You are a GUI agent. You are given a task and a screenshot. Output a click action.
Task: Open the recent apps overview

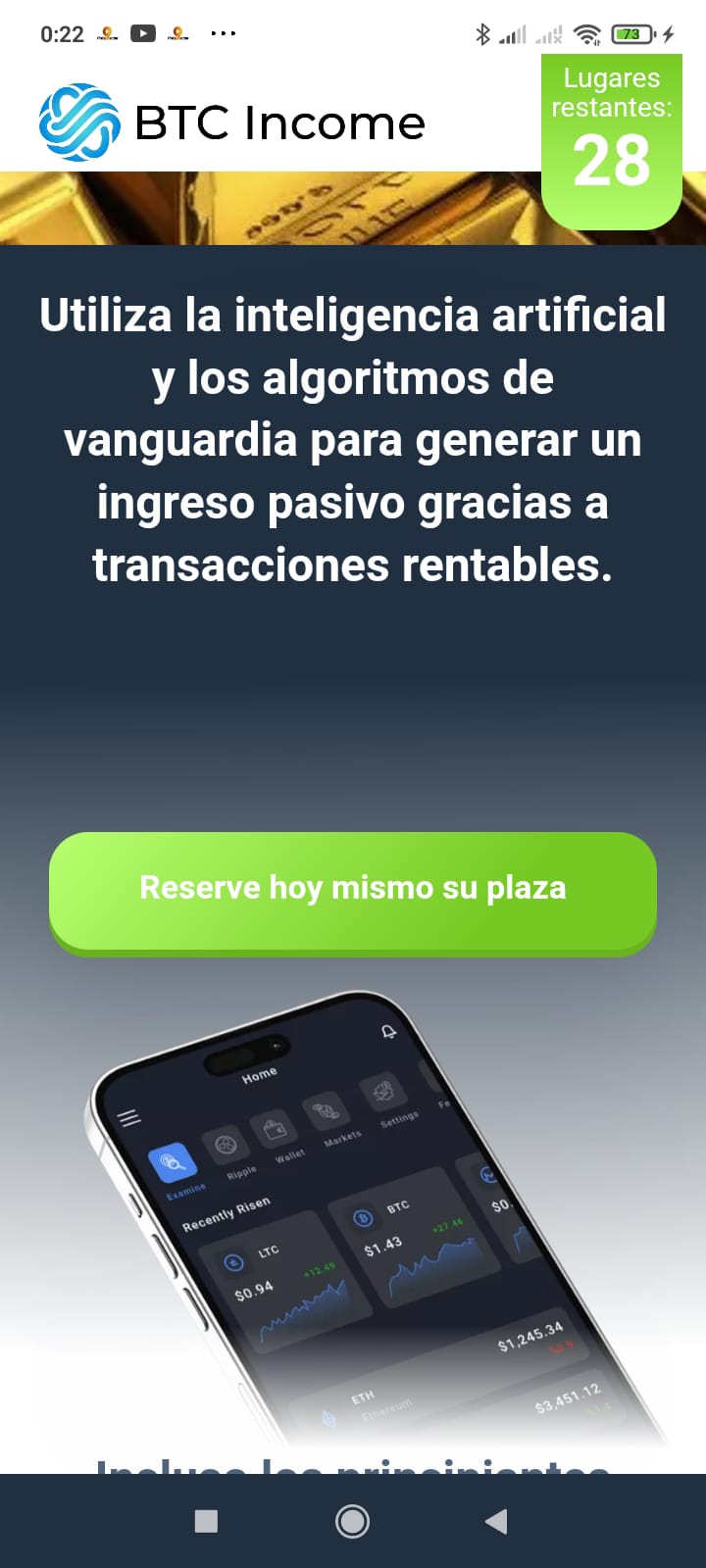point(206,1521)
